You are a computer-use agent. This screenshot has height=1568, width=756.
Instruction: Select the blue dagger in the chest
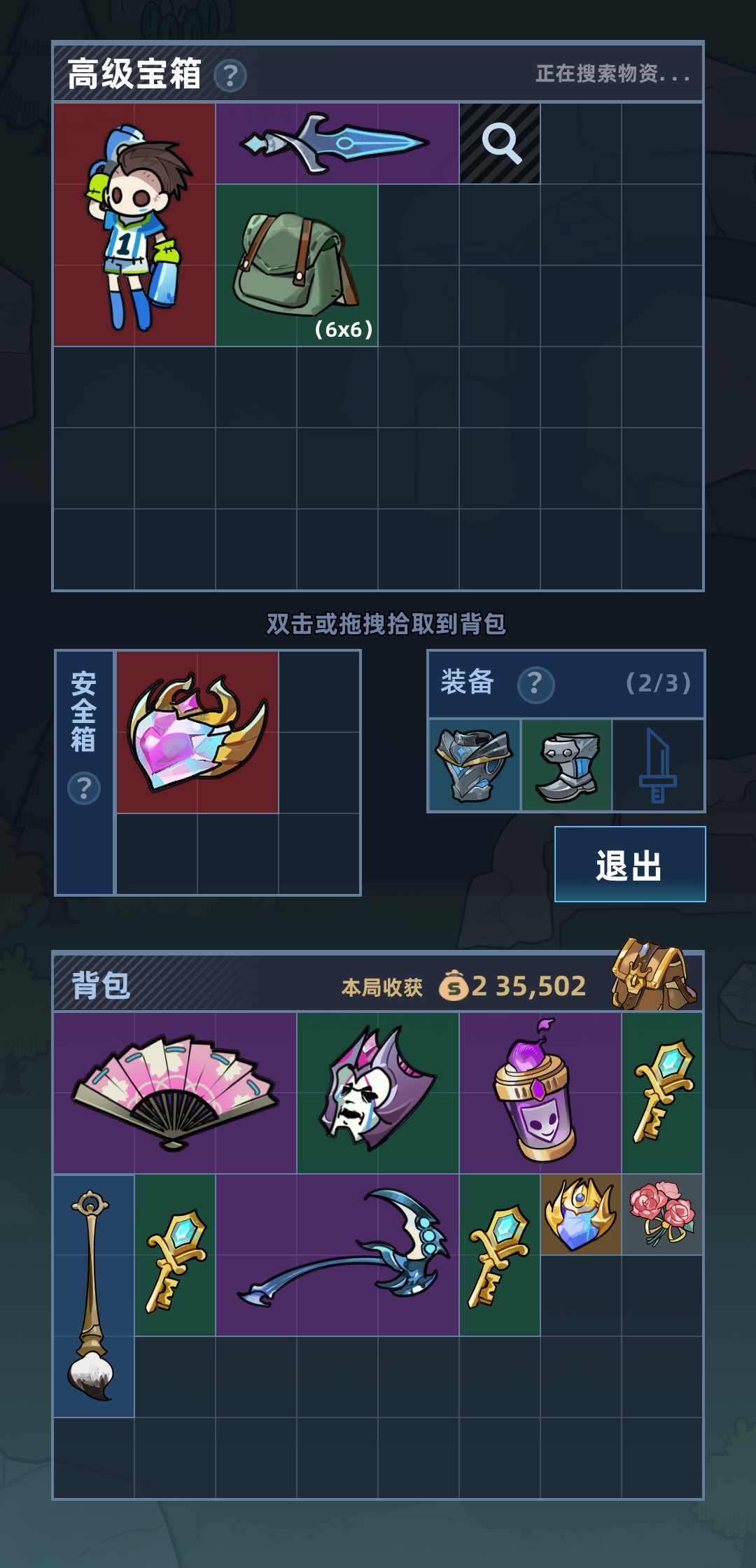[337, 144]
